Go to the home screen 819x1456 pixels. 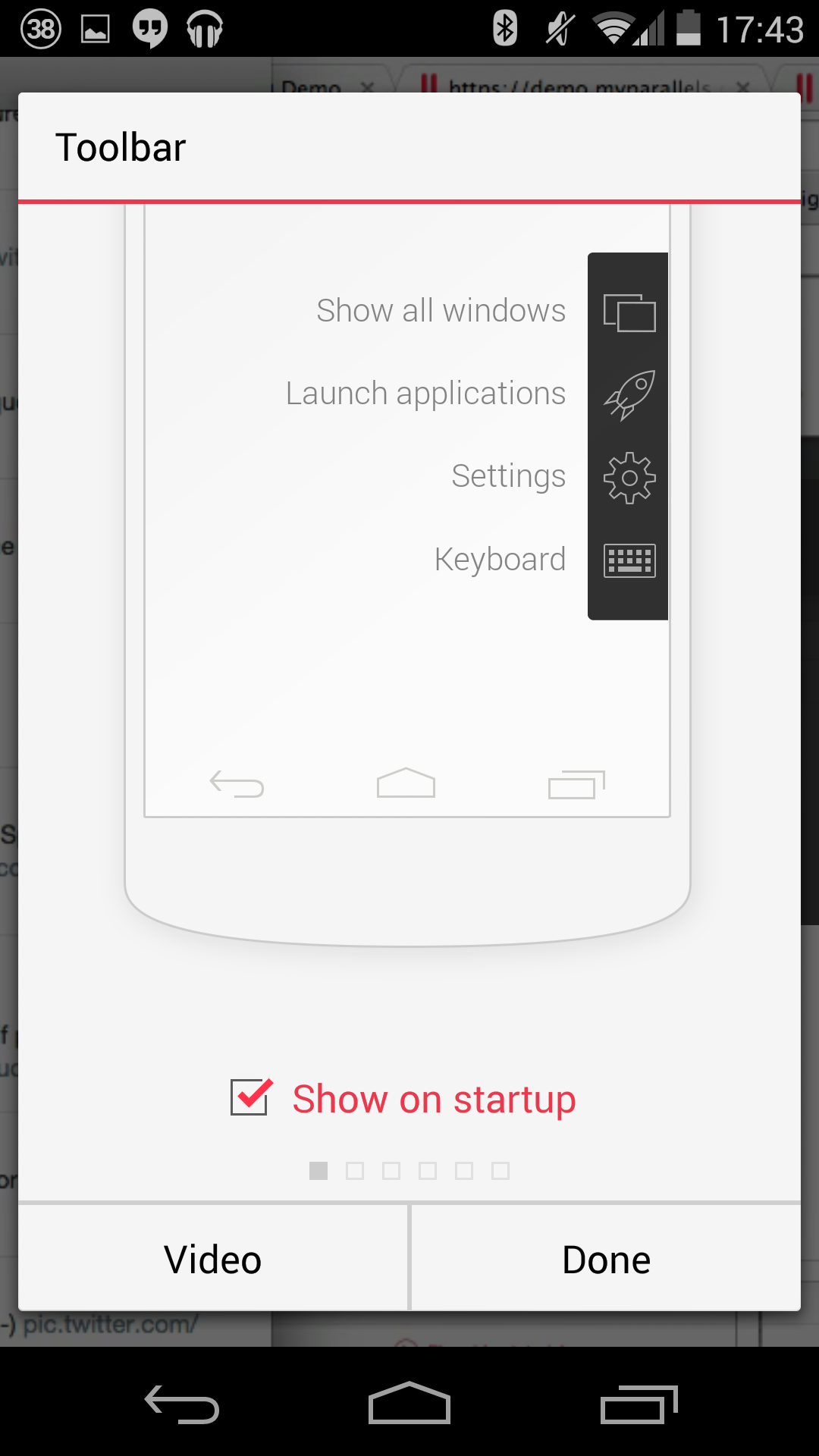pos(409,1403)
